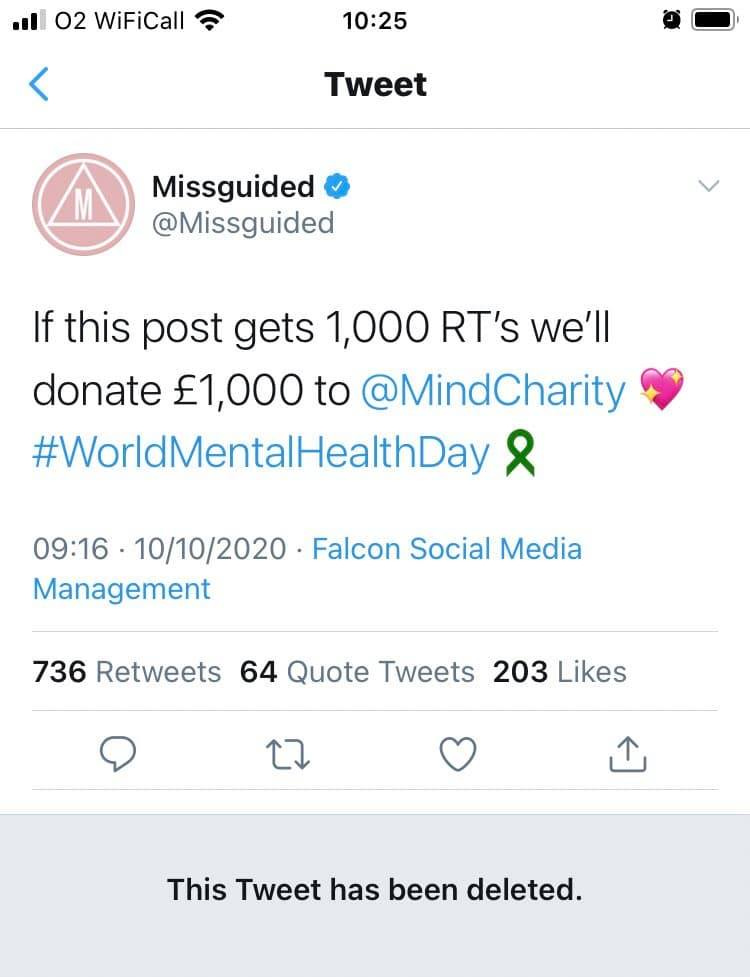Share the Missguided tweet

pos(628,755)
